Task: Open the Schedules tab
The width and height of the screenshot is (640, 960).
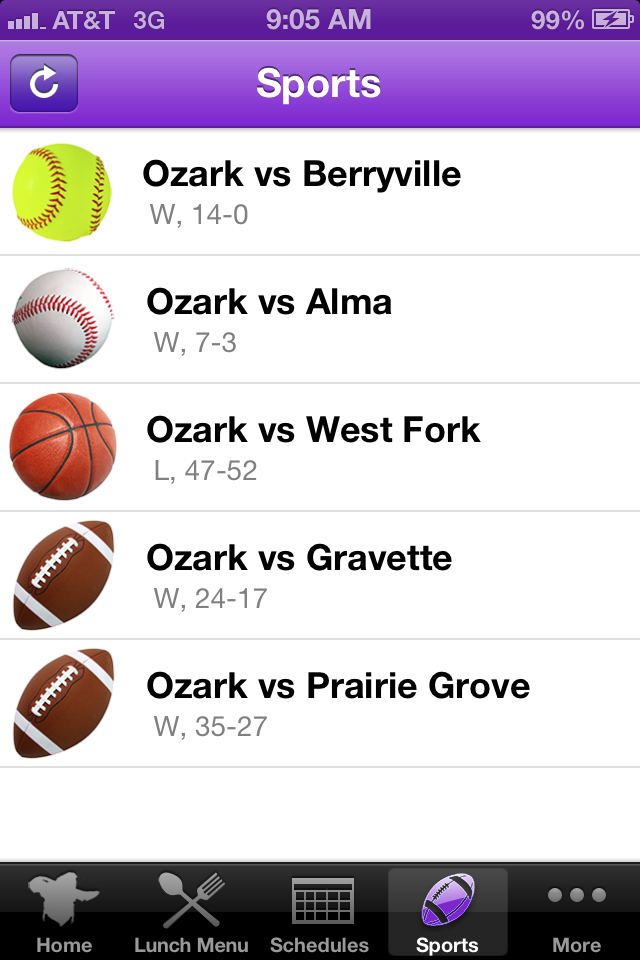Action: tap(320, 912)
